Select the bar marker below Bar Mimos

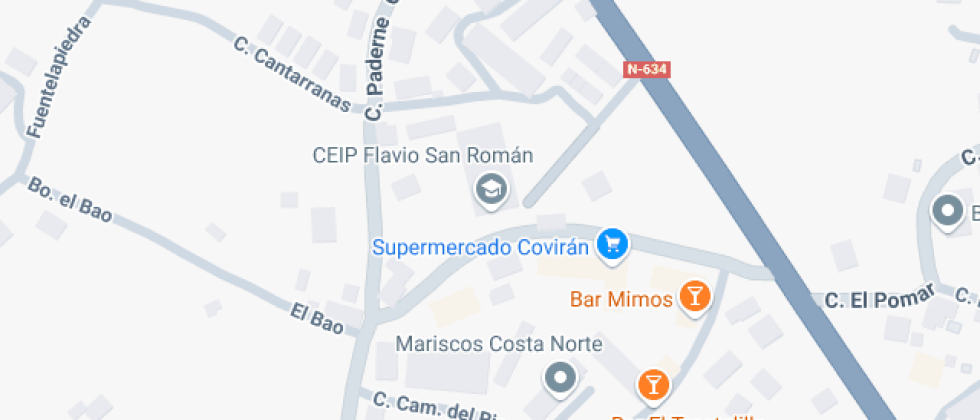tap(652, 384)
